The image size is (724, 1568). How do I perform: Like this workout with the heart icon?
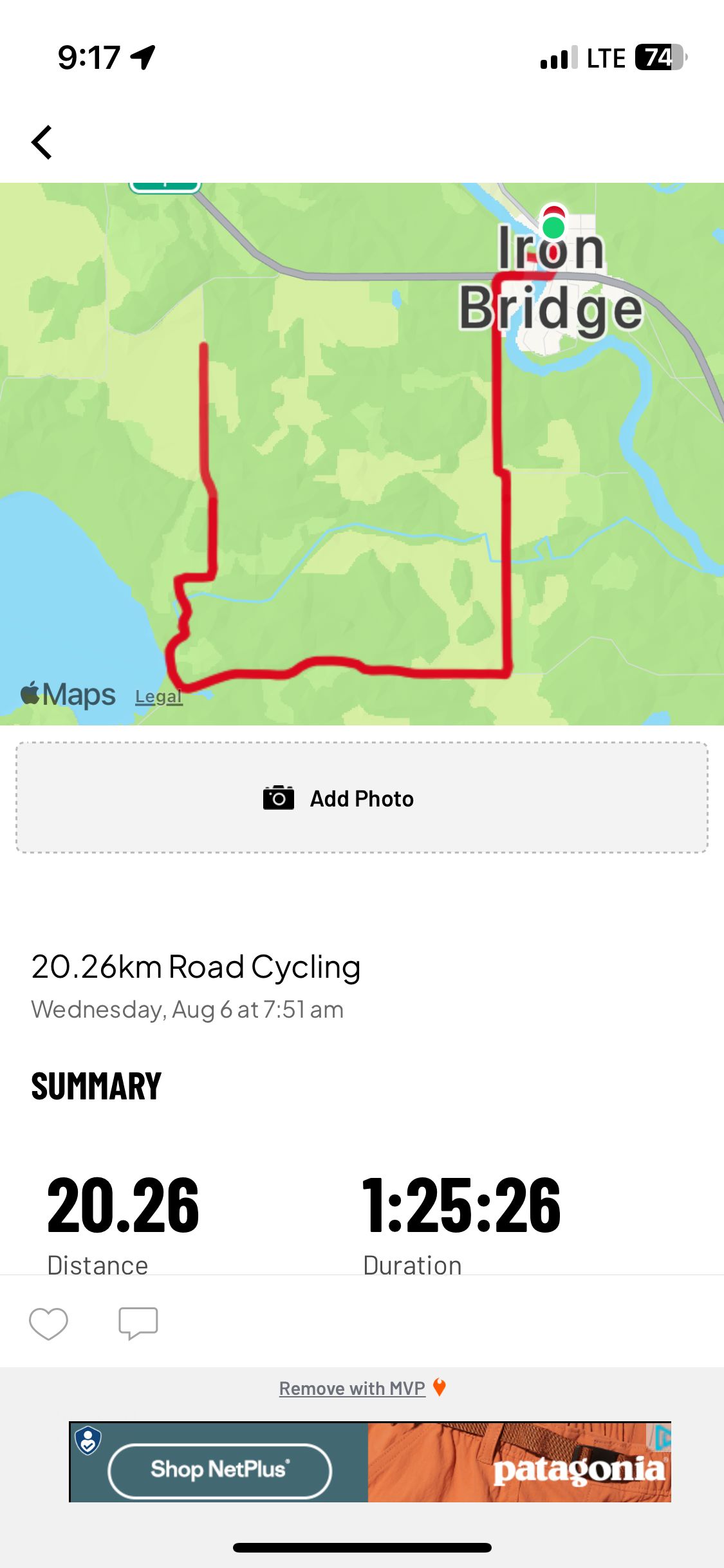point(48,1324)
